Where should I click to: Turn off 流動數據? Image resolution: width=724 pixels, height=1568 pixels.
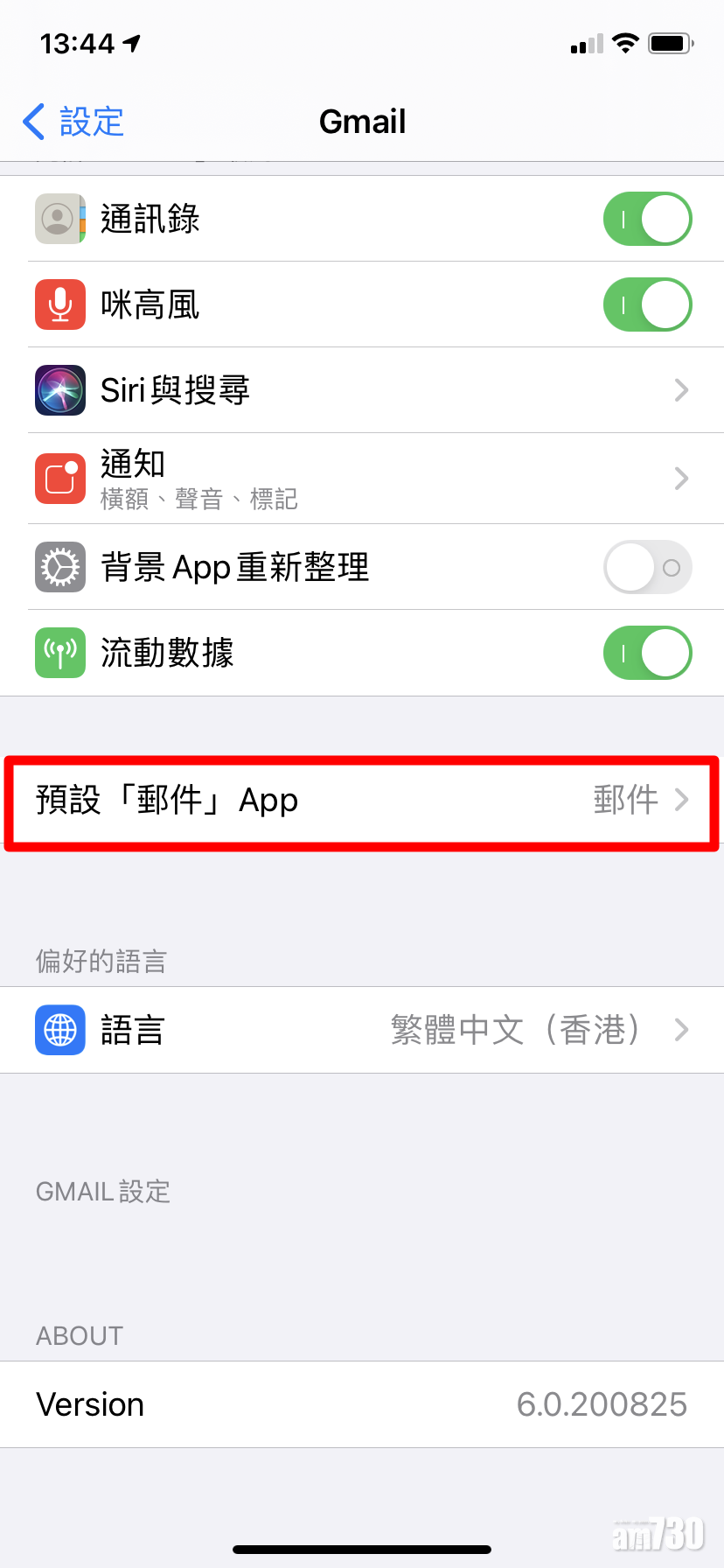pyautogui.click(x=647, y=653)
